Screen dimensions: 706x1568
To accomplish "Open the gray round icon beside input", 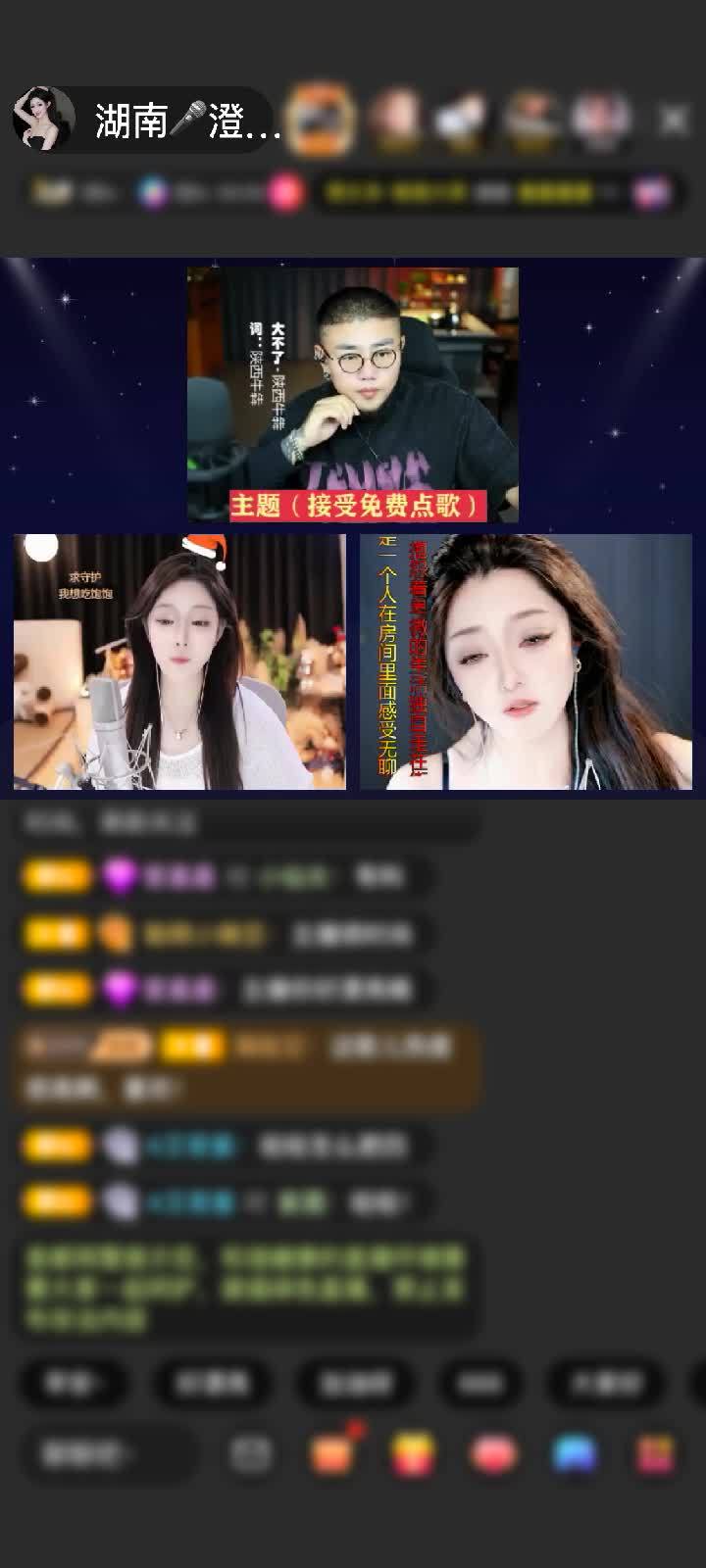I will coord(251,1454).
